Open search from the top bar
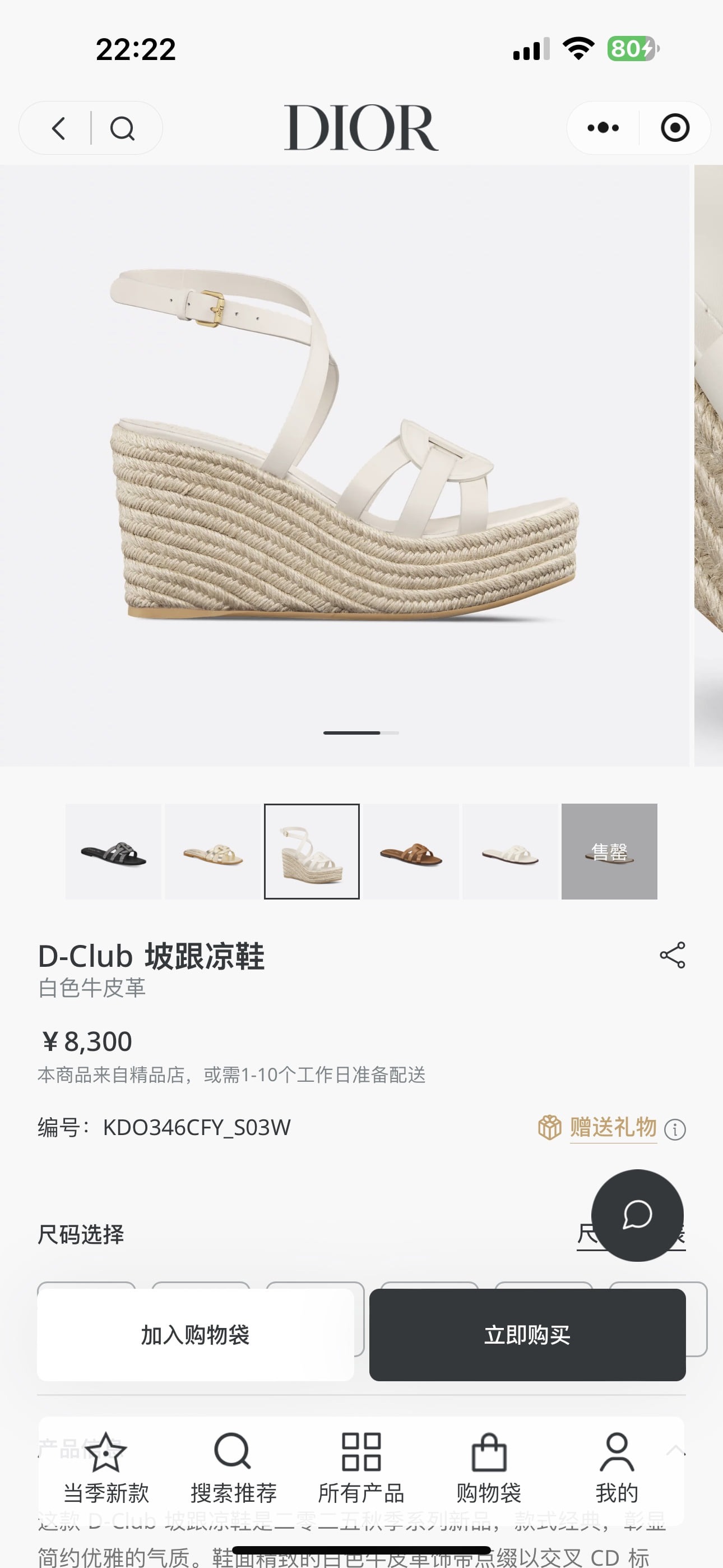This screenshot has height=1568, width=723. [122, 128]
